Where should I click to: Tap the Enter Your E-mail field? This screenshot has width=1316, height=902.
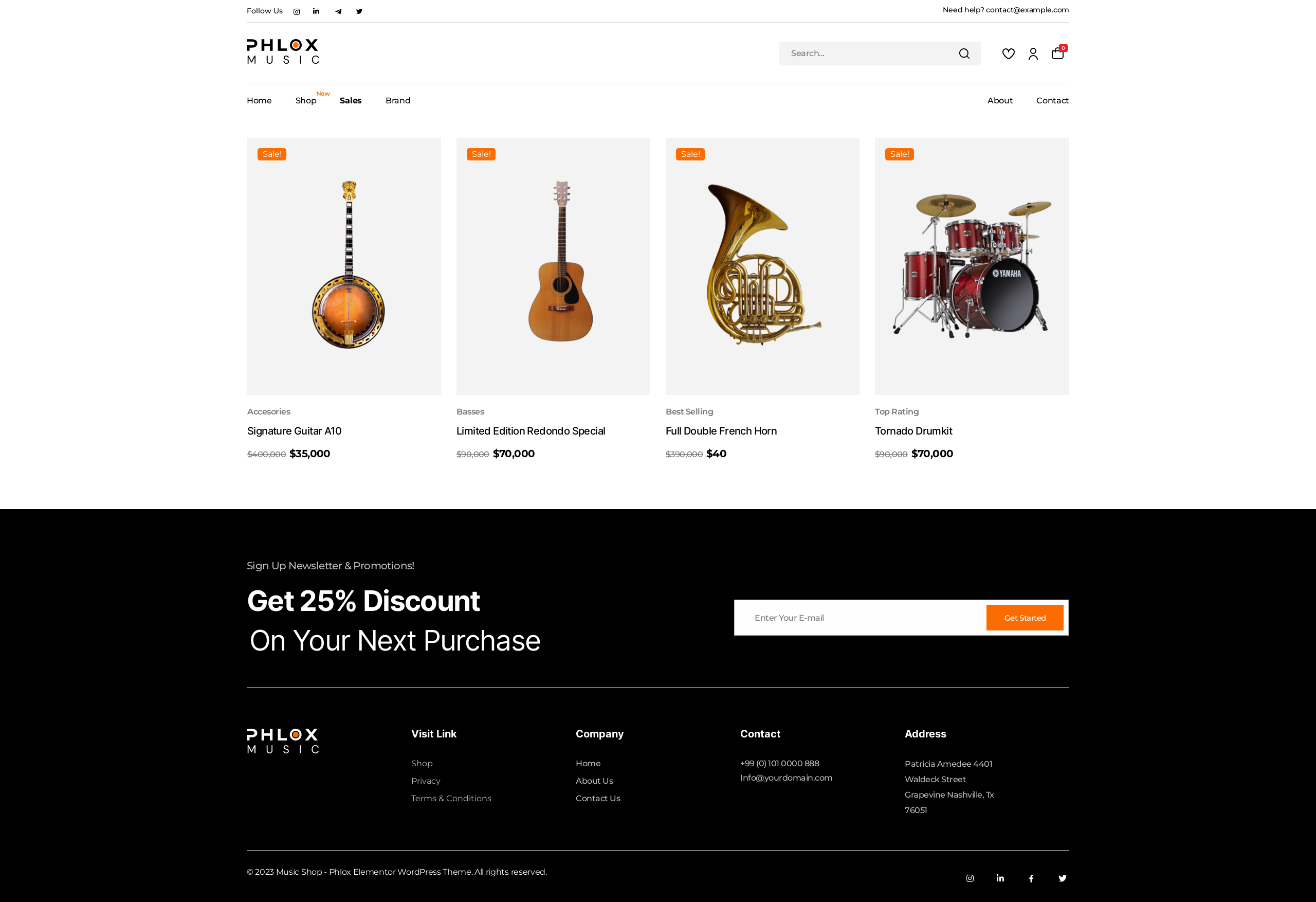(x=861, y=618)
